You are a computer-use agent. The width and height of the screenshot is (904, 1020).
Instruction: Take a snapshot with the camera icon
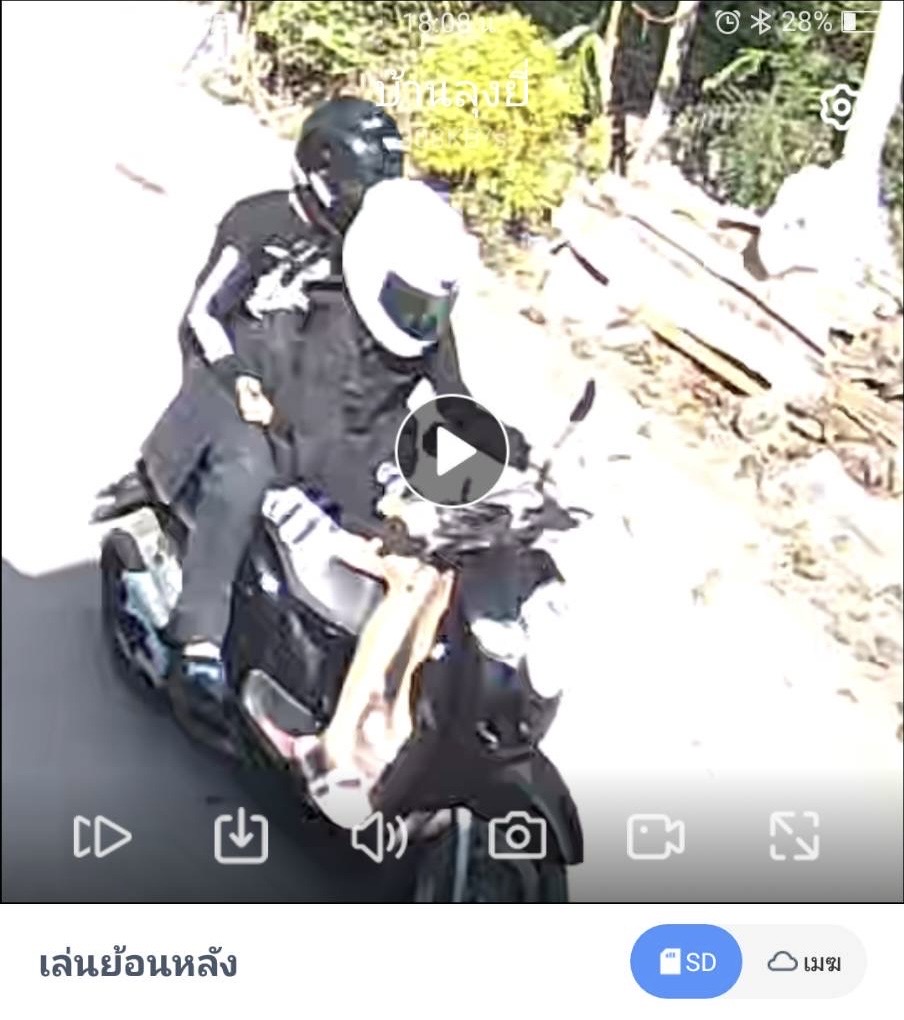[x=517, y=836]
